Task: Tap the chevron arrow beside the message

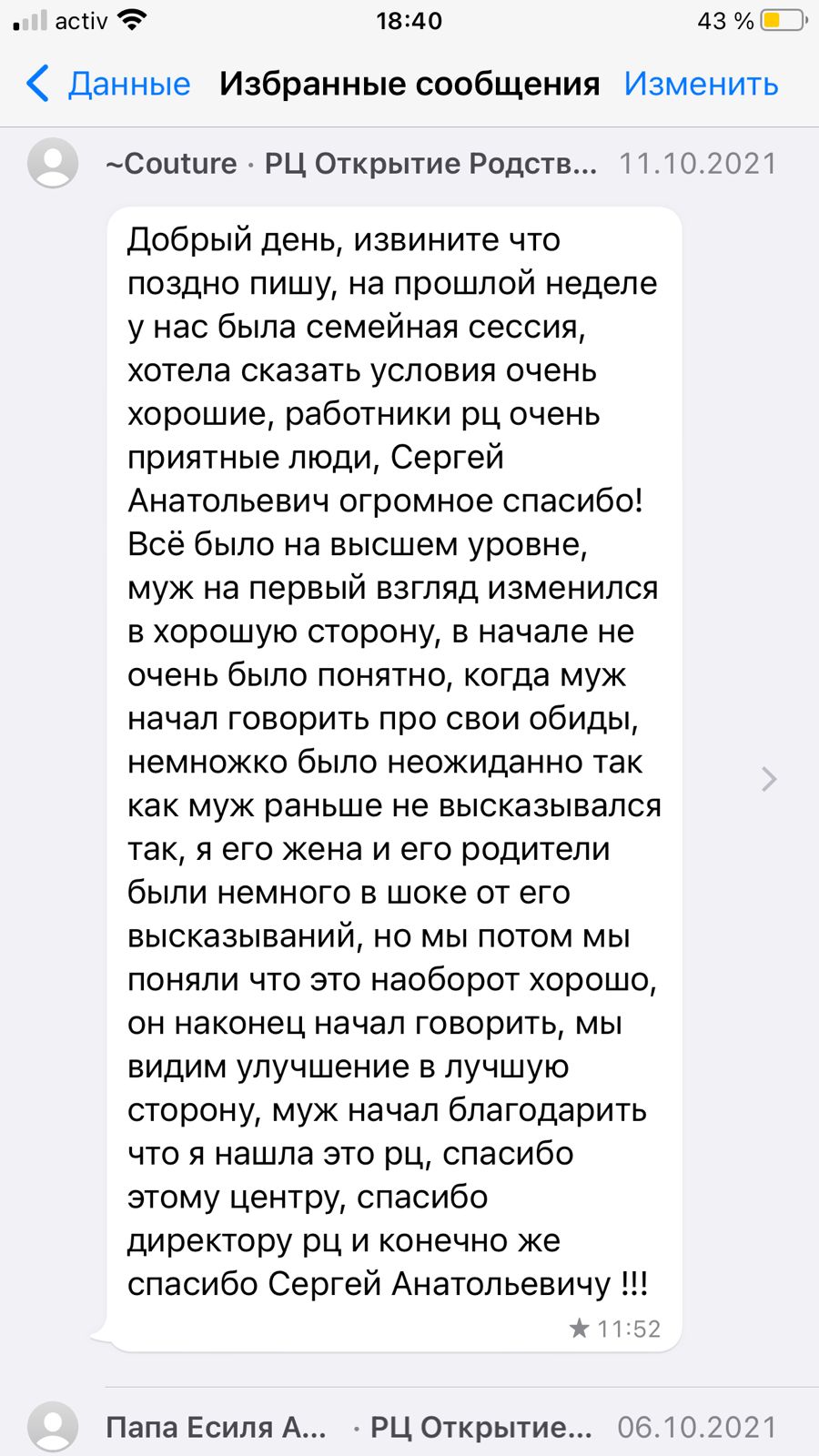Action: click(x=769, y=779)
